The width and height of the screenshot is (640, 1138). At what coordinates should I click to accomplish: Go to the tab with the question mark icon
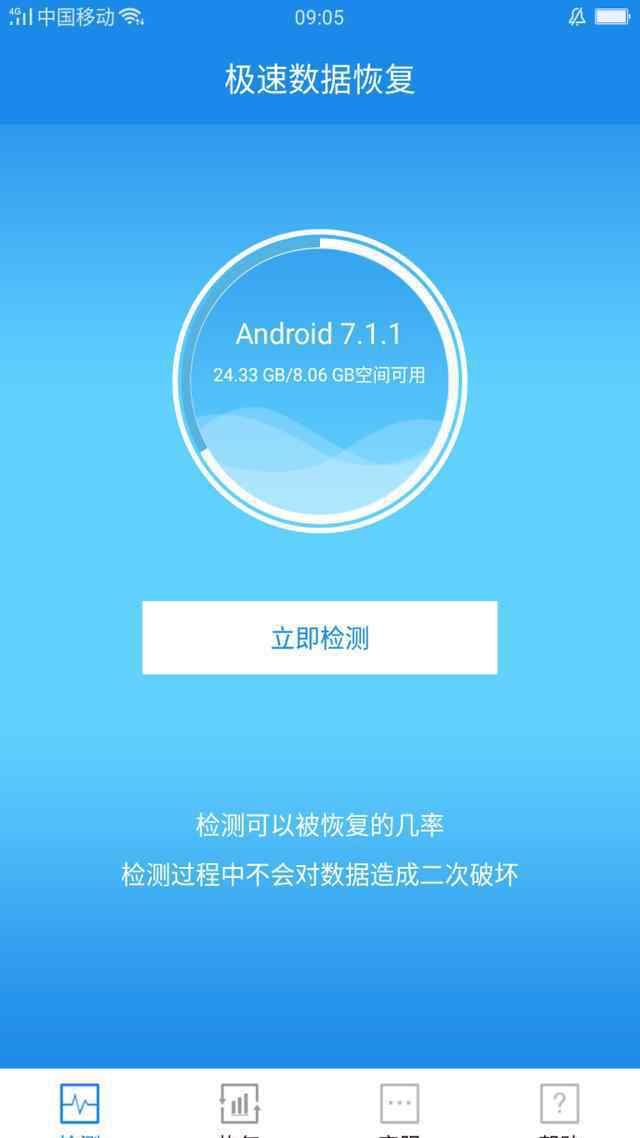559,1105
